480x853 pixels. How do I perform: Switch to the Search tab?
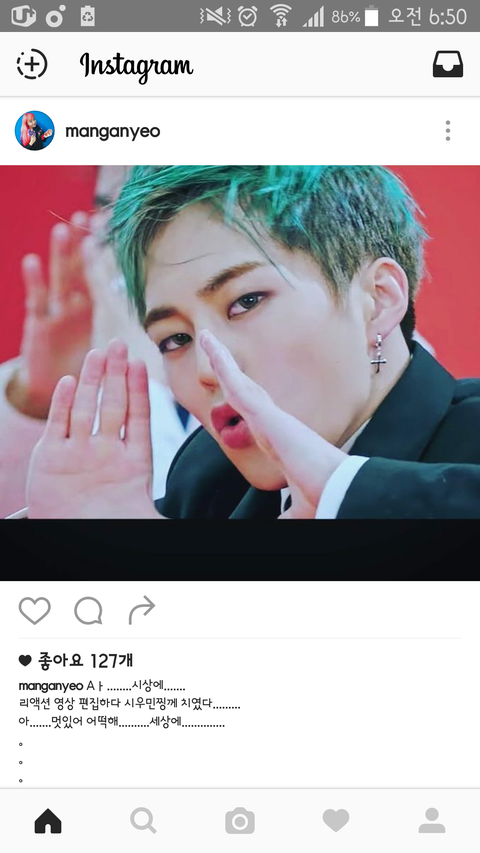click(144, 820)
